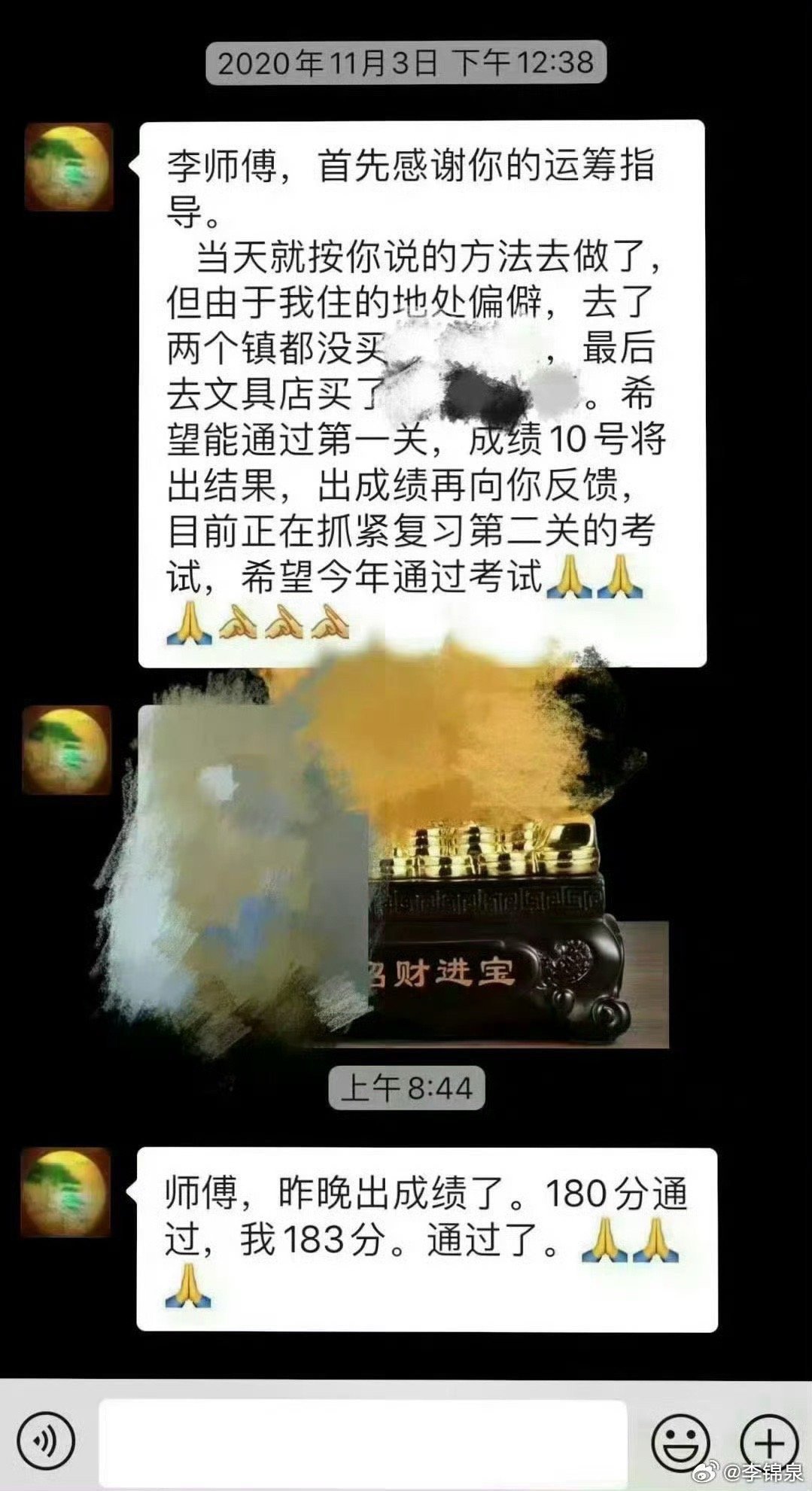Open the plus attachment menu
The height and width of the screenshot is (1491, 812).
pyautogui.click(x=768, y=1441)
